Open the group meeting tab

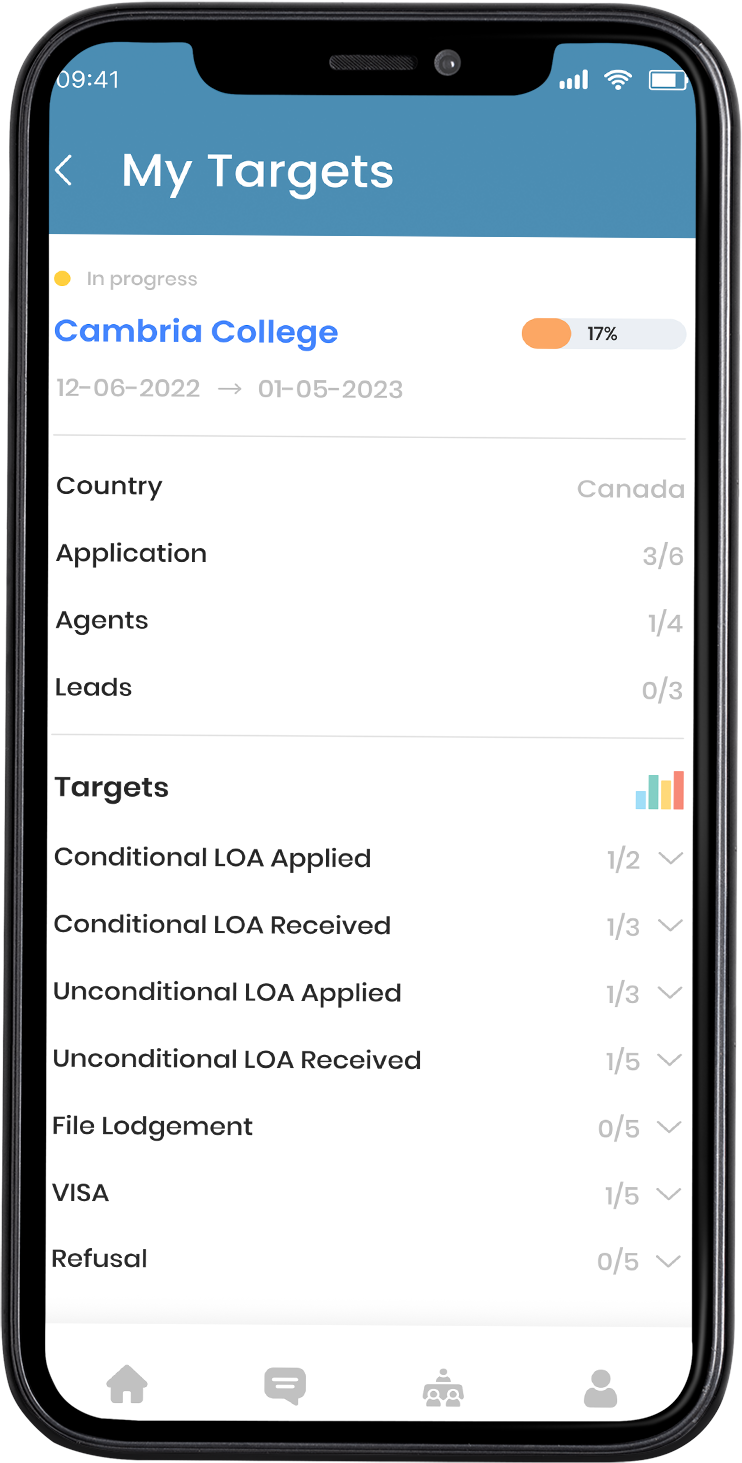click(443, 1388)
